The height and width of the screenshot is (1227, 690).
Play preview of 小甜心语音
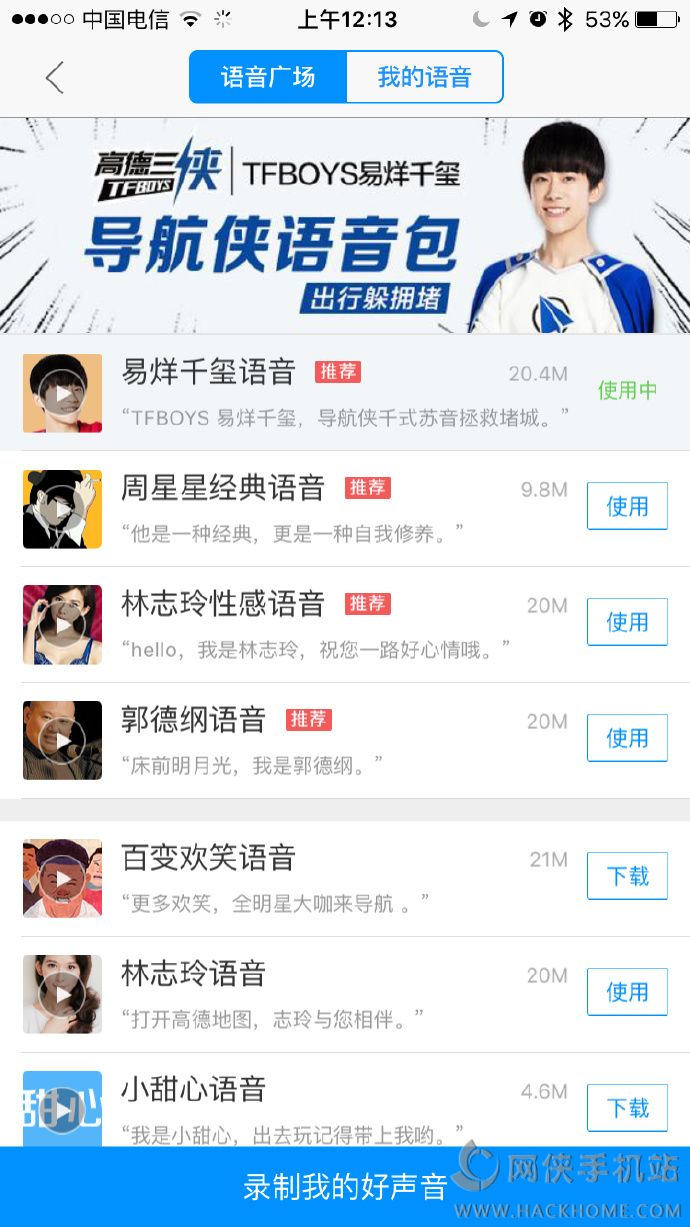(x=62, y=1110)
